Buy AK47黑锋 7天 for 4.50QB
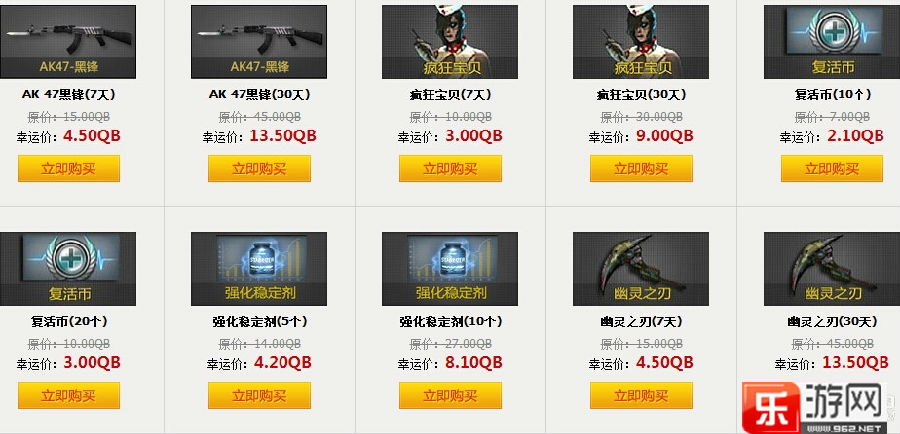Screen dimensions: 900x434 coord(68,169)
